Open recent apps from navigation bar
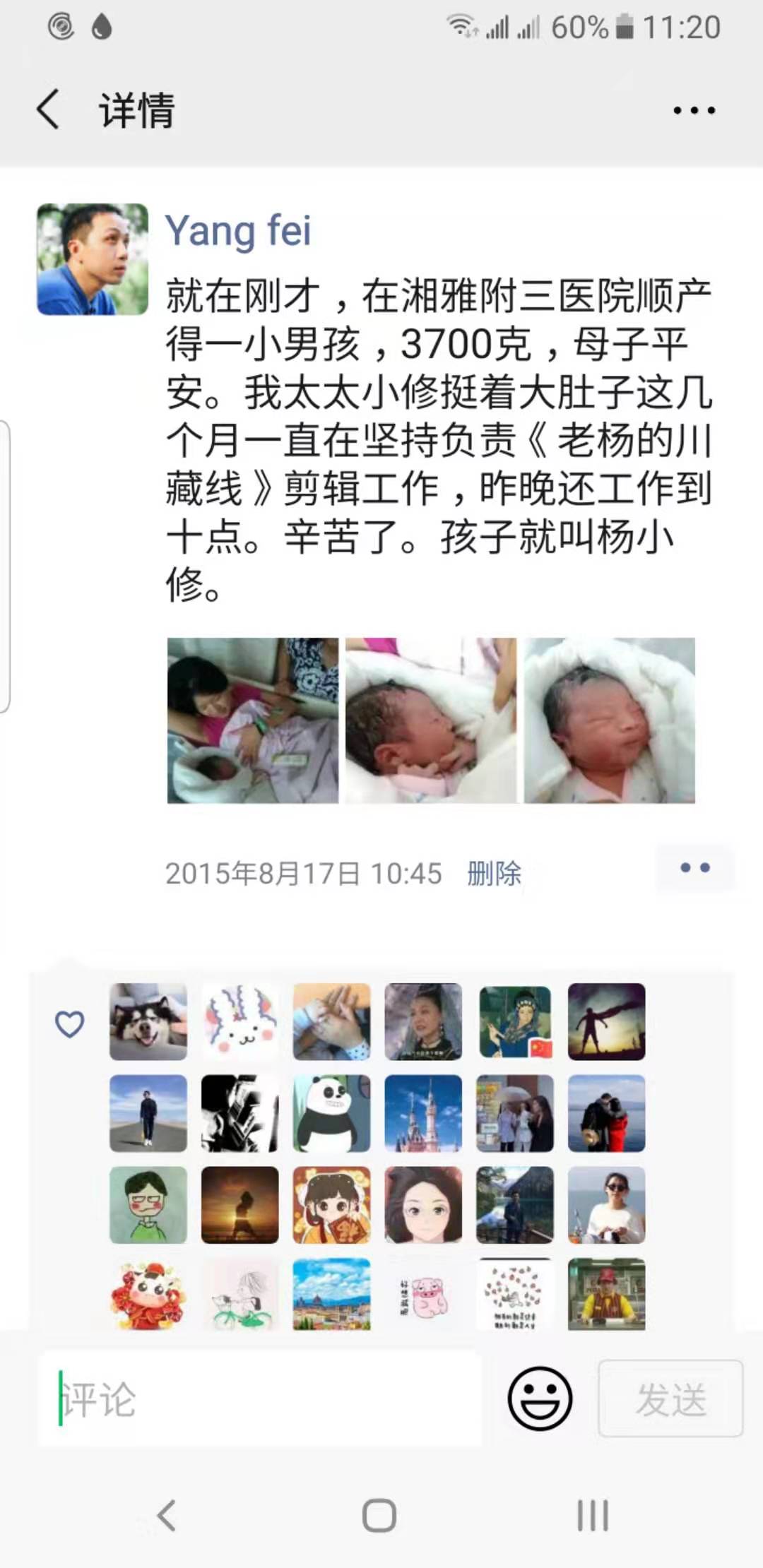Screen dimensions: 763x1568 pyautogui.click(x=593, y=1516)
